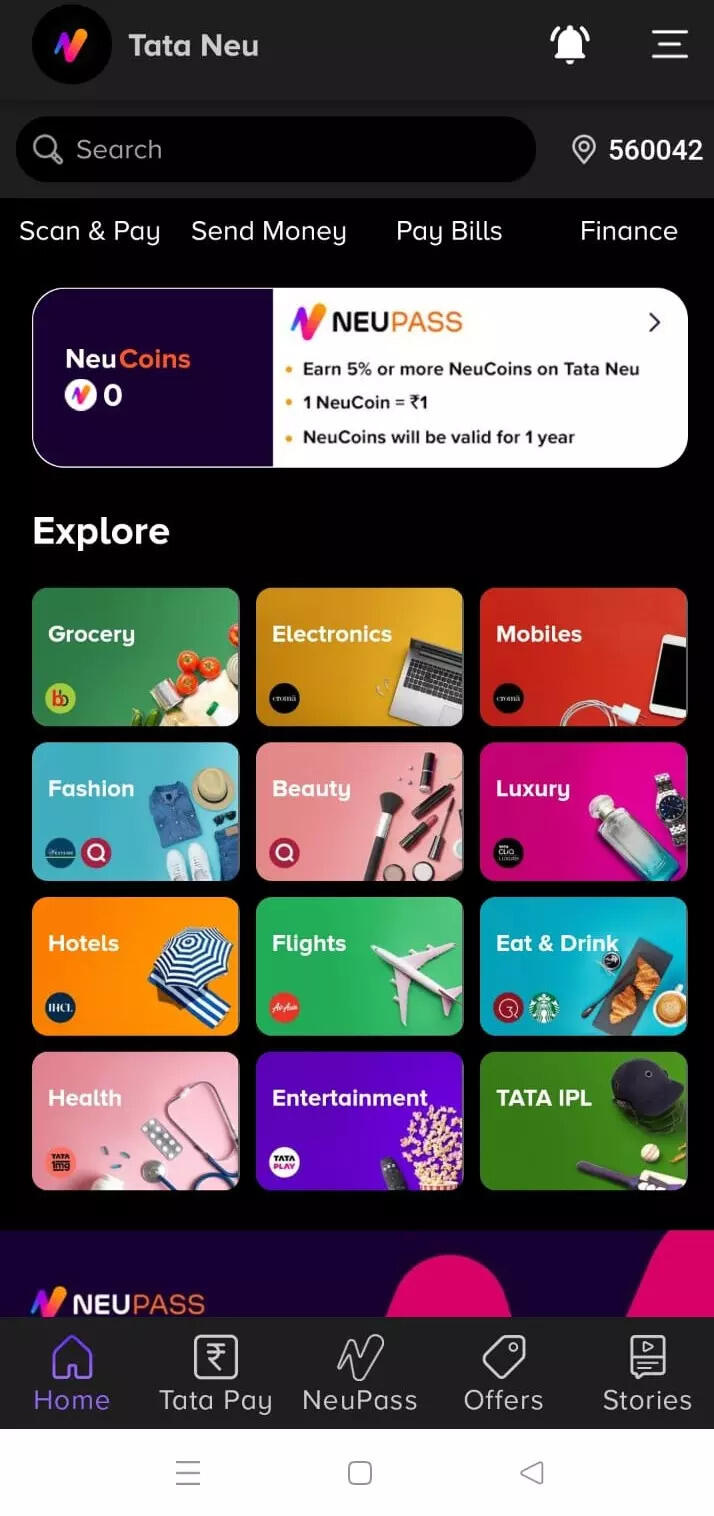Select Send Money
This screenshot has height=1516, width=714.
pos(268,231)
